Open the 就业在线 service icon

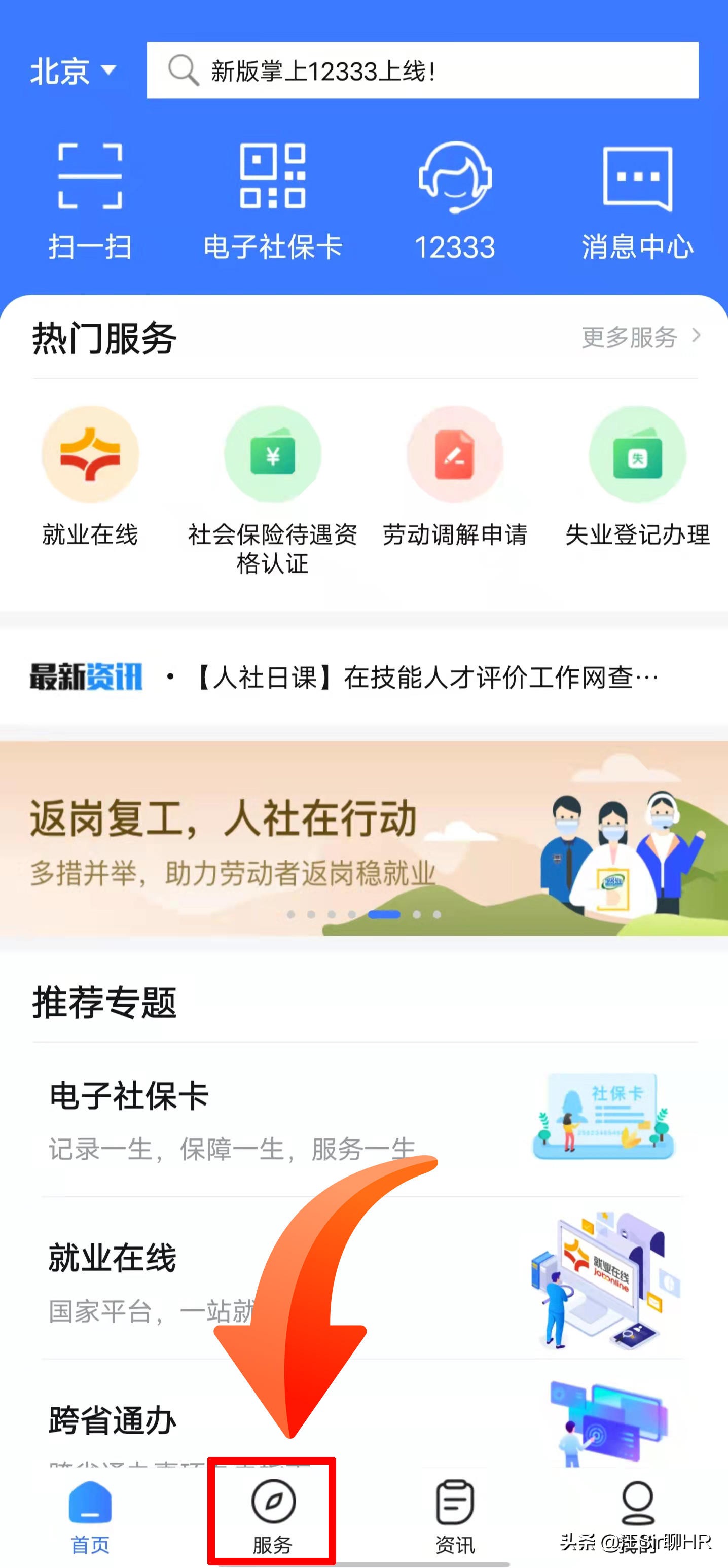pyautogui.click(x=90, y=456)
